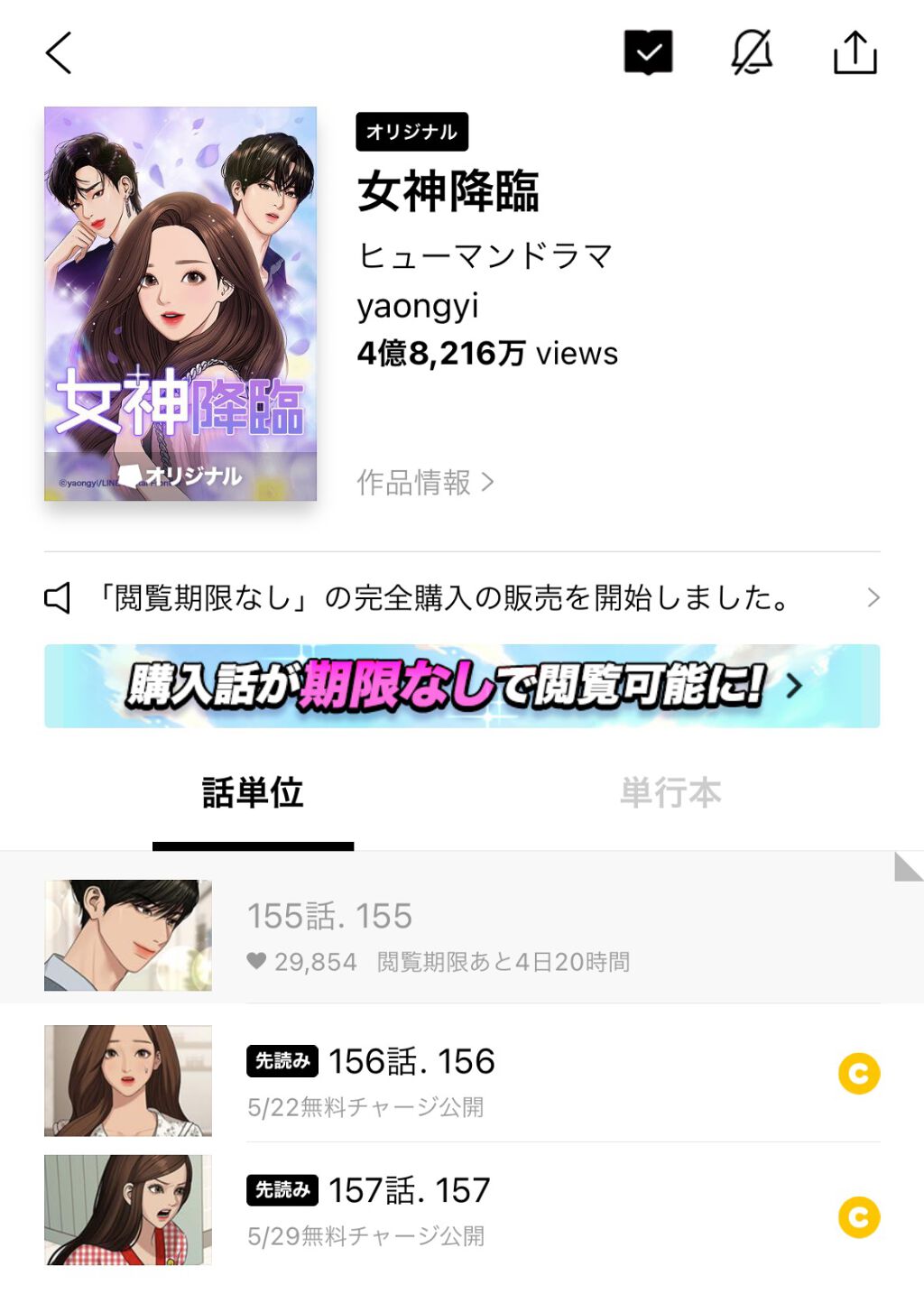The width and height of the screenshot is (924, 1312).
Task: Toggle the muted notification bell
Action: [751, 52]
